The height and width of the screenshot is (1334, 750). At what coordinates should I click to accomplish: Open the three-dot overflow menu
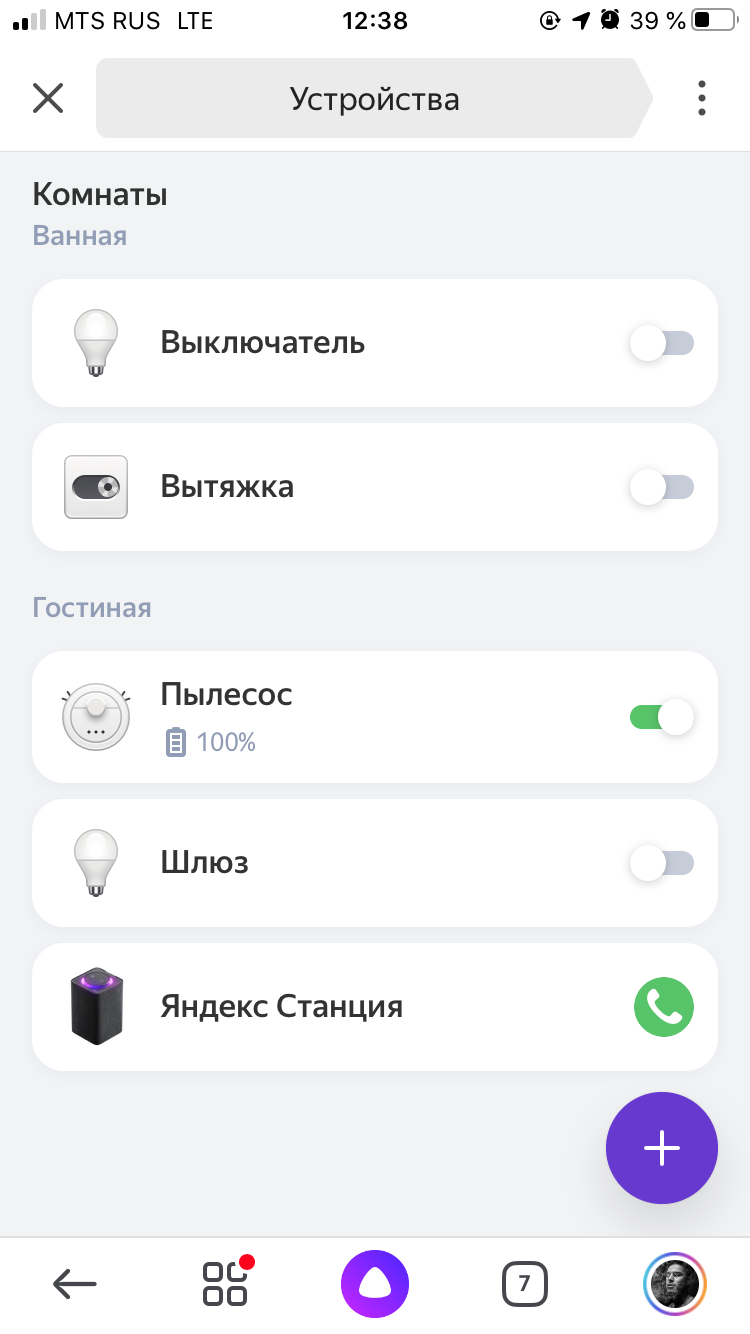click(702, 98)
